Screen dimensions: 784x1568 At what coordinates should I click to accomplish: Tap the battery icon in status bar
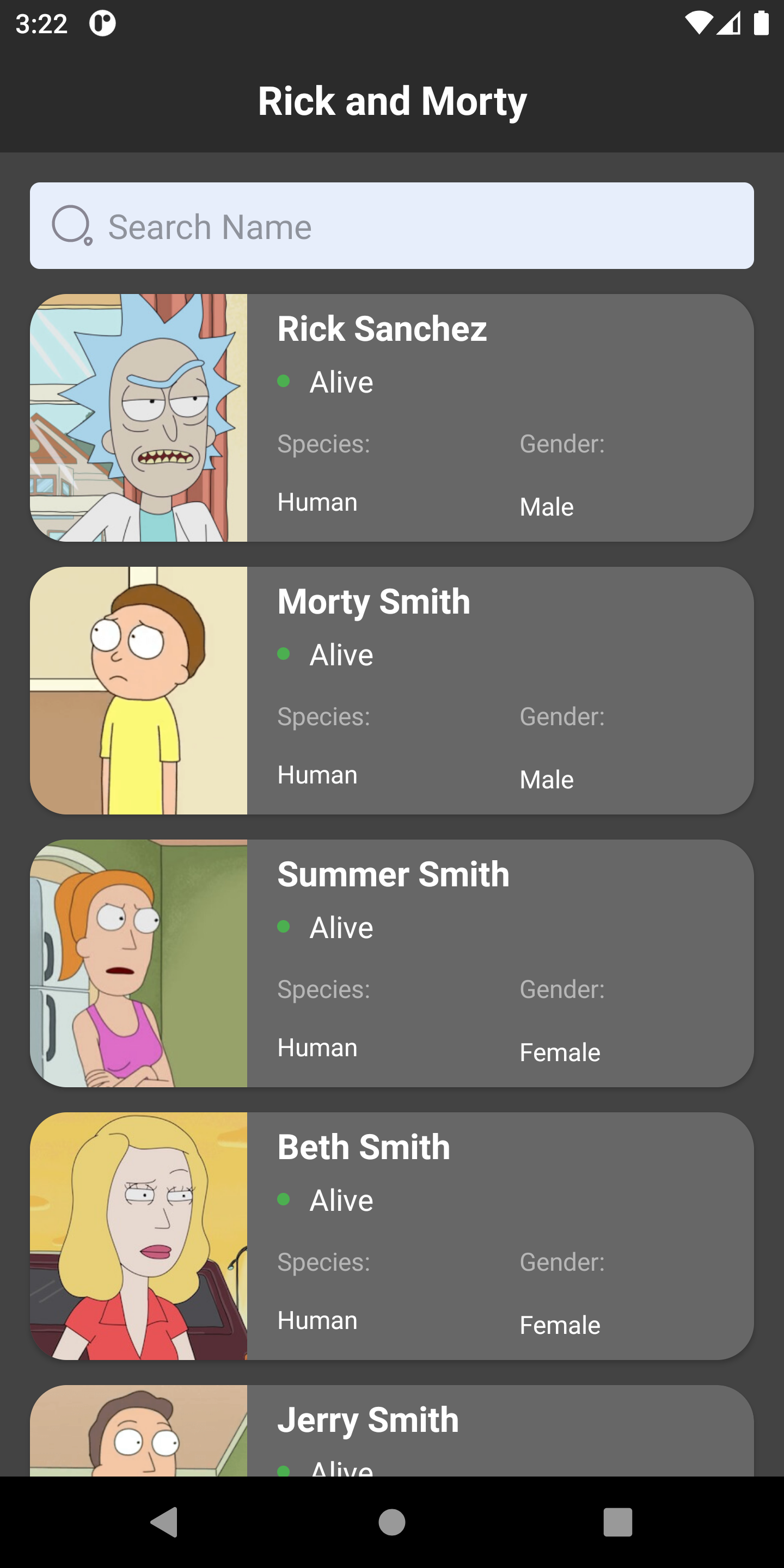pyautogui.click(x=761, y=23)
